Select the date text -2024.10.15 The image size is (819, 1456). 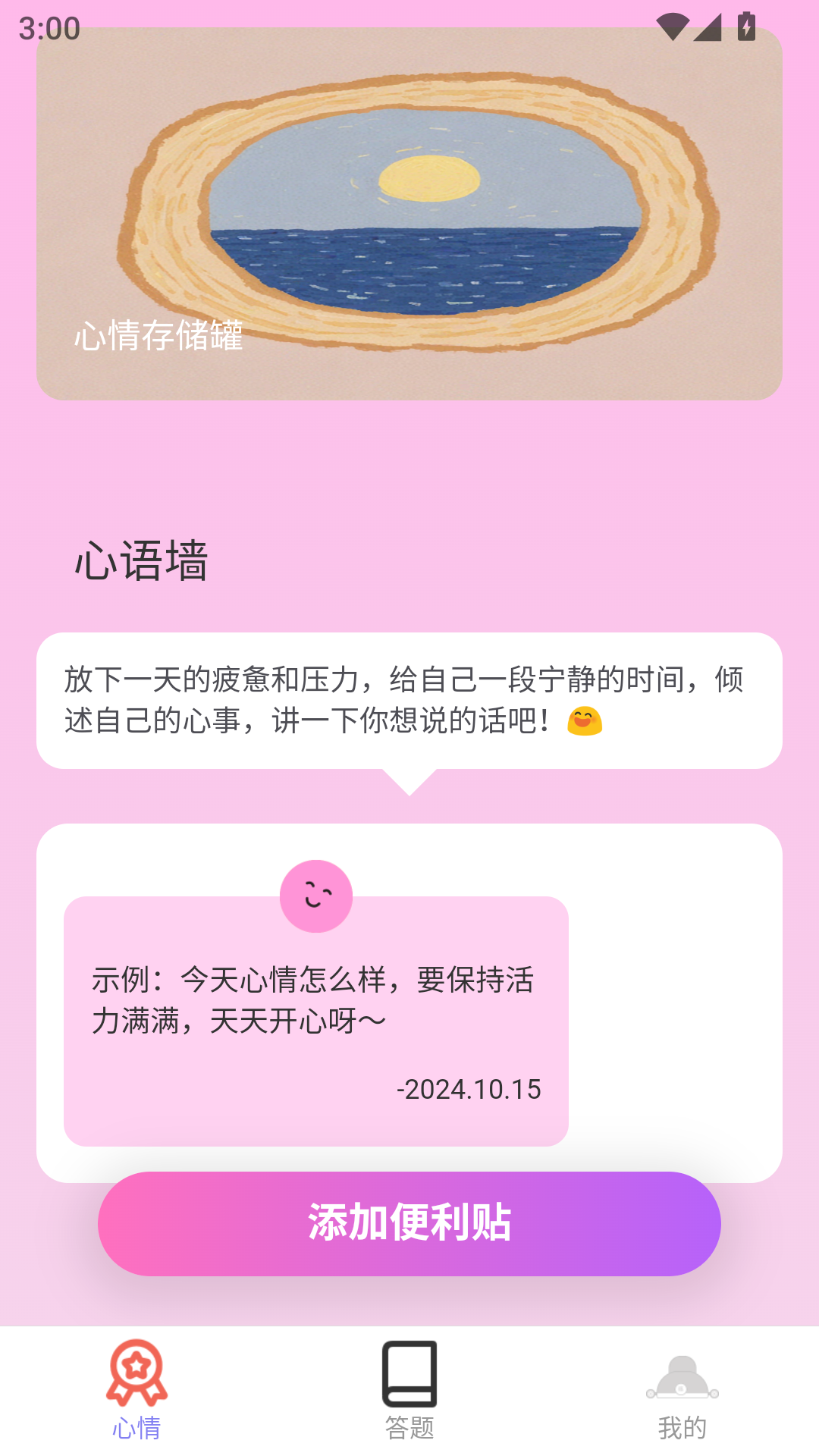point(468,1090)
